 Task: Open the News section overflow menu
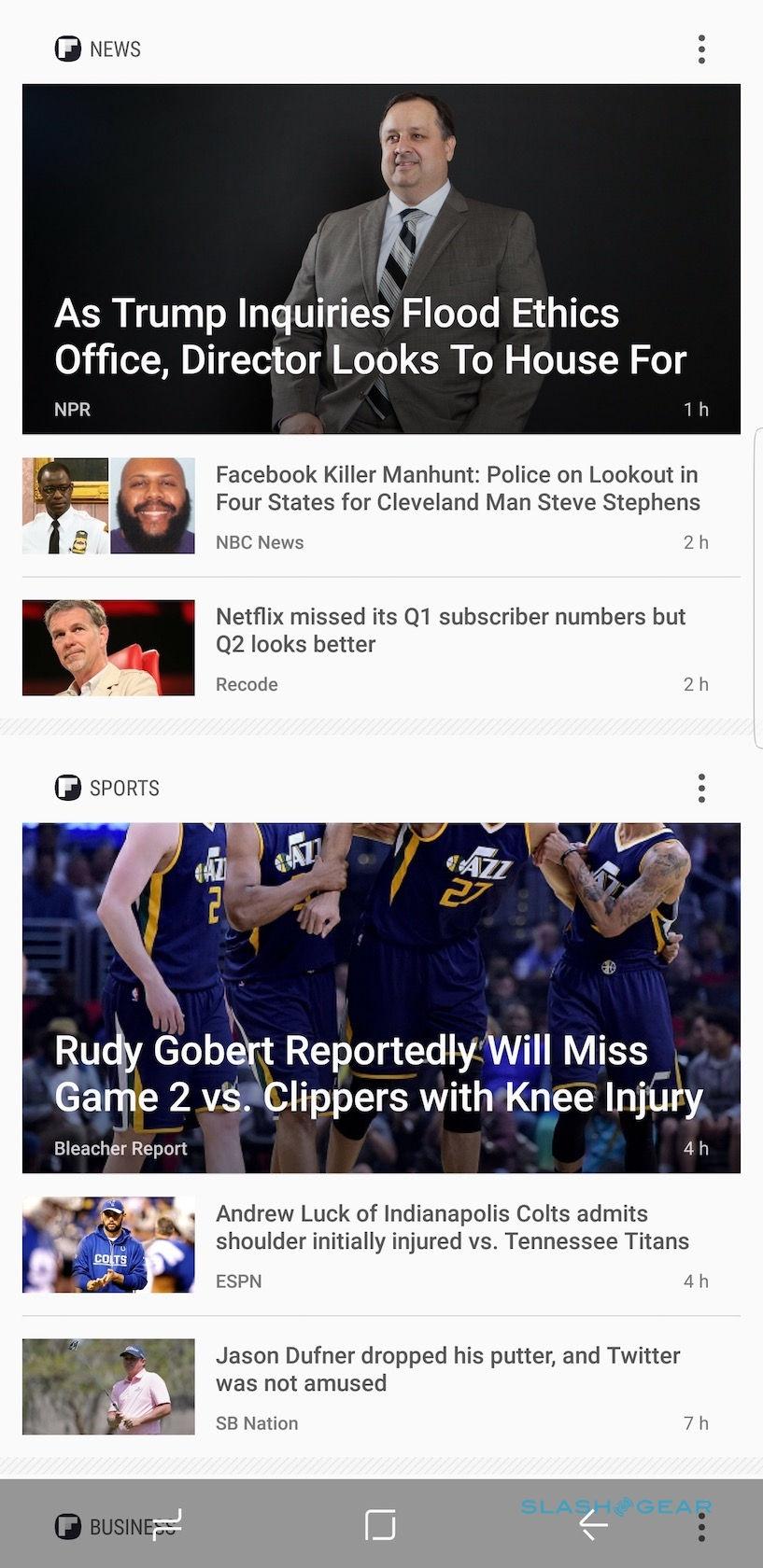[x=700, y=49]
